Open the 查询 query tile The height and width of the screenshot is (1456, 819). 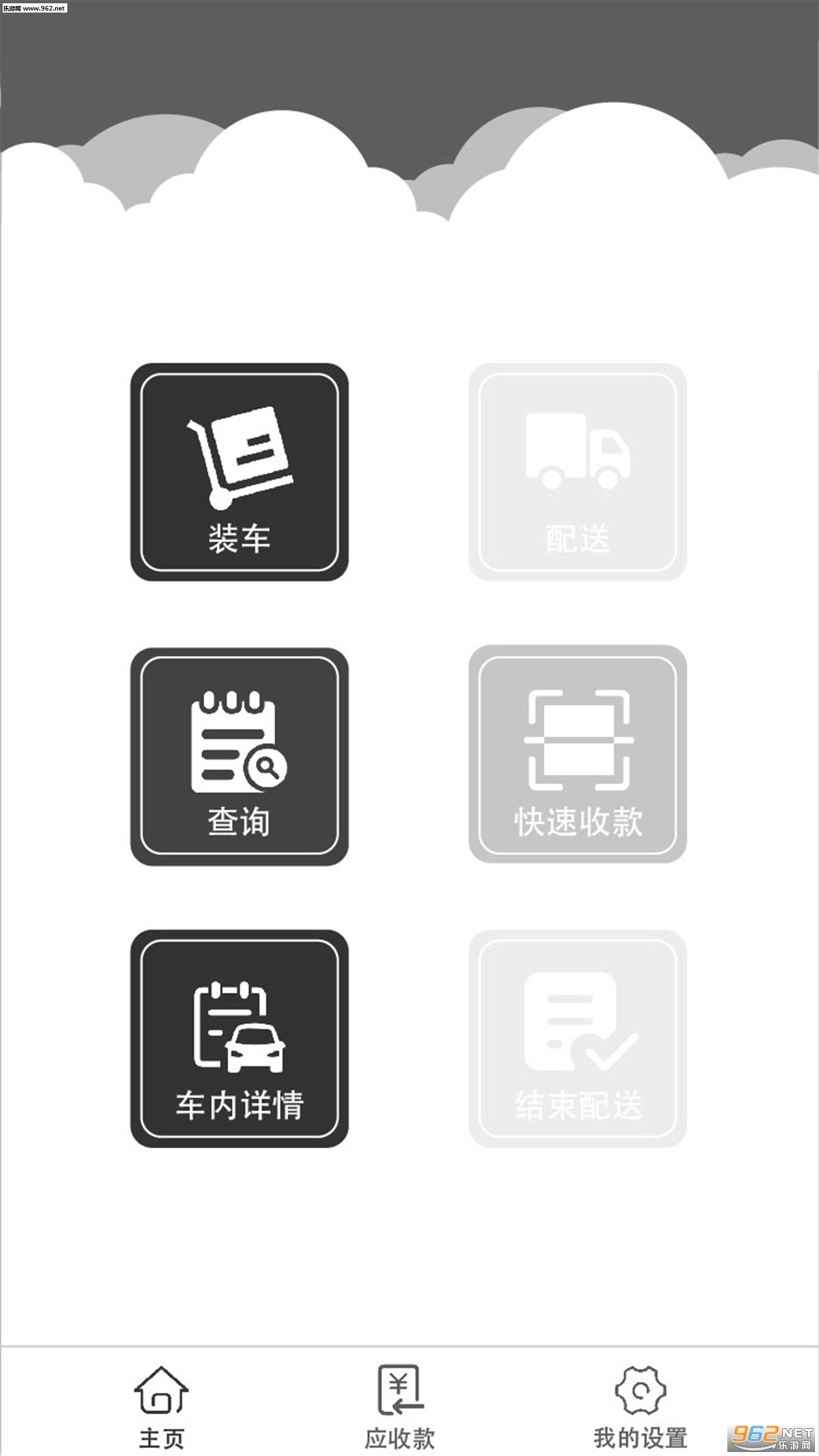tap(239, 756)
